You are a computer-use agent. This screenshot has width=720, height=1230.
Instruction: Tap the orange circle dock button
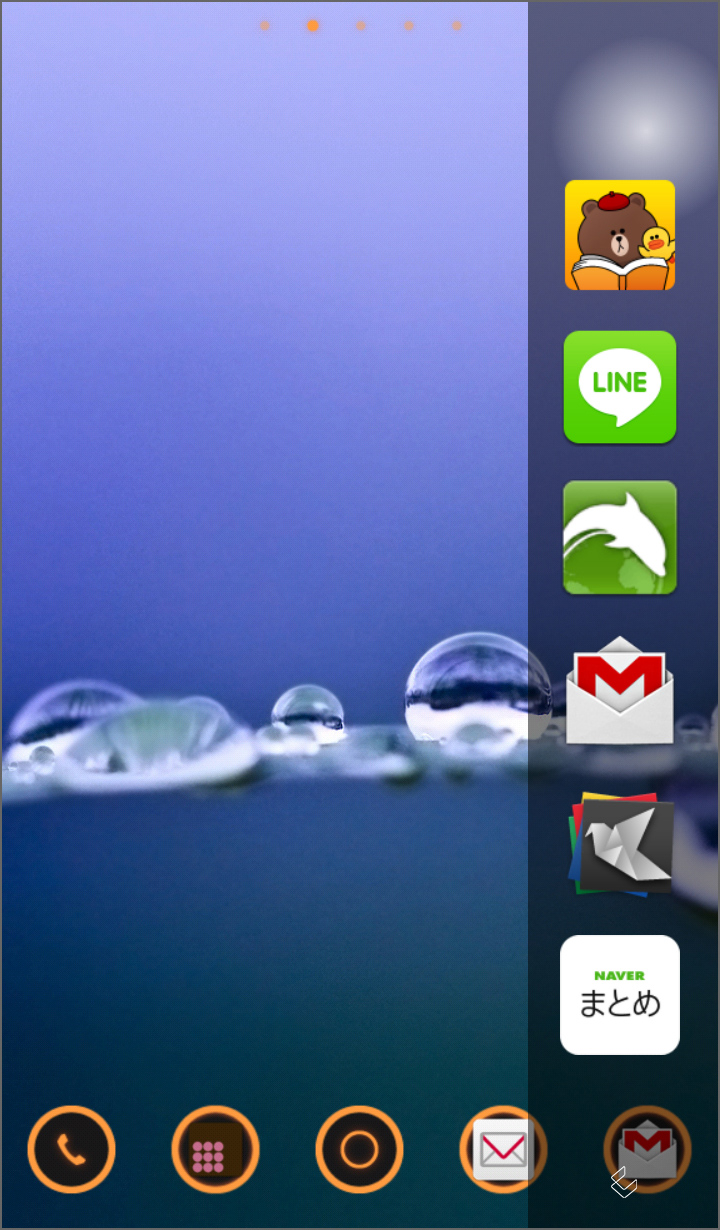click(359, 1150)
